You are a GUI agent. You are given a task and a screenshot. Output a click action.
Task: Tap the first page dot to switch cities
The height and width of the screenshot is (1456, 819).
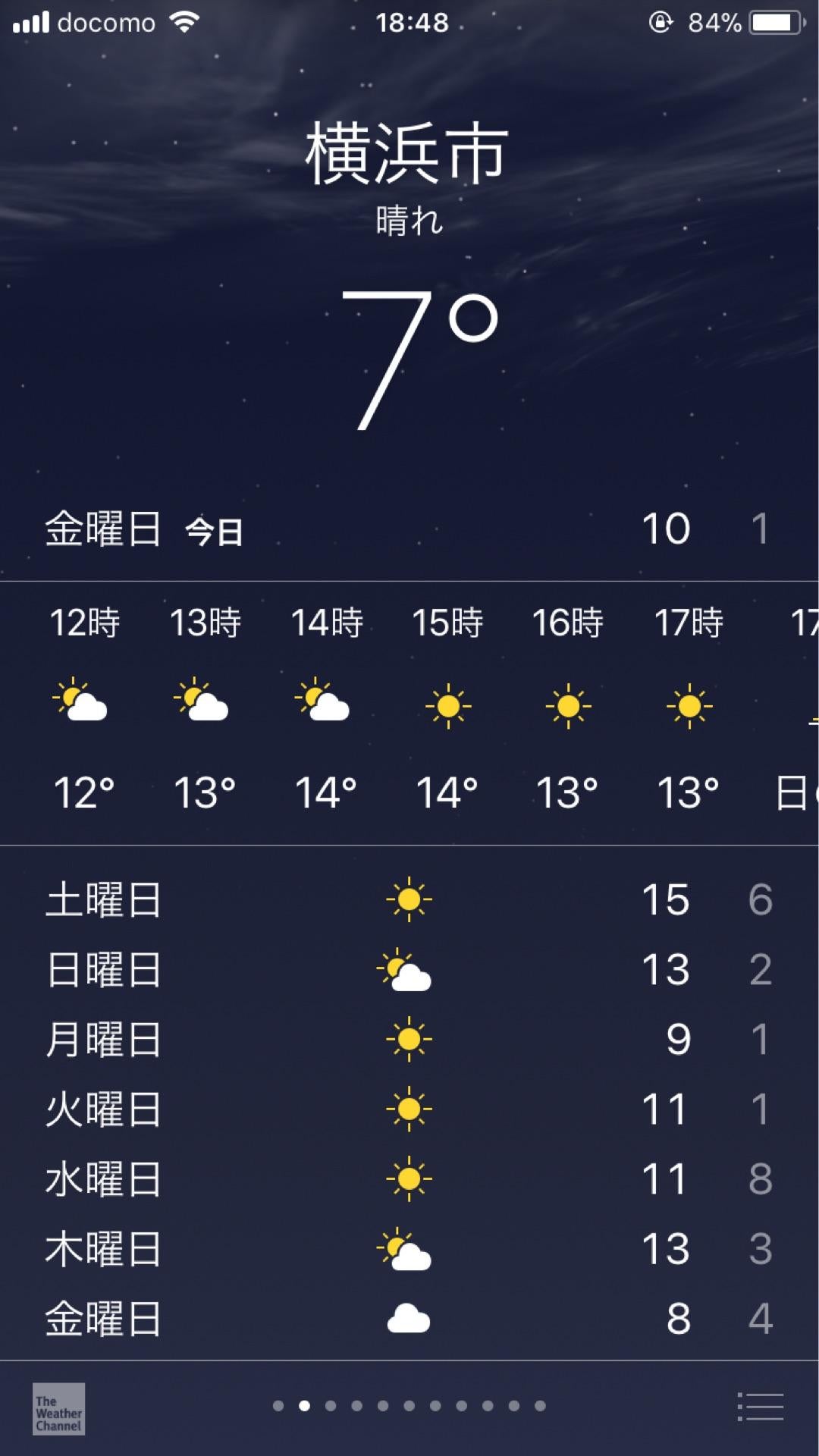coord(278,1404)
